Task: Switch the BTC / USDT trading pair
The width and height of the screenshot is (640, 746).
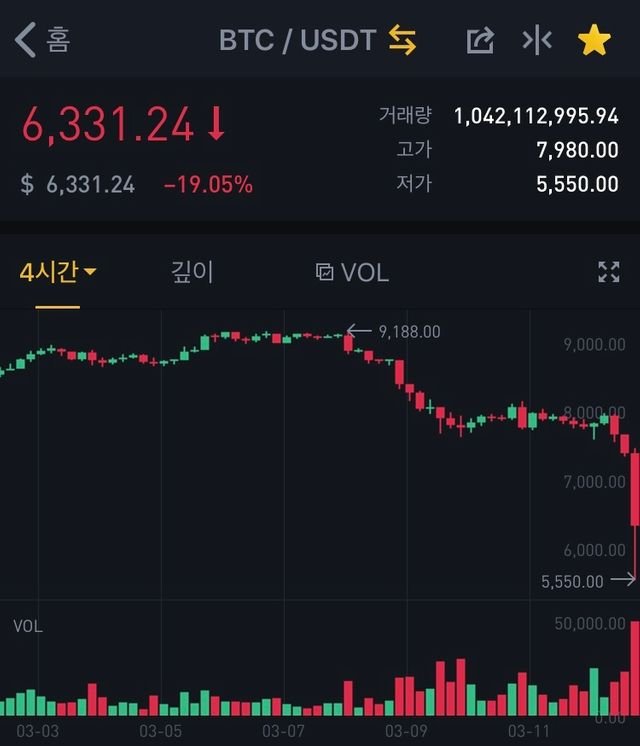Action: tap(402, 41)
